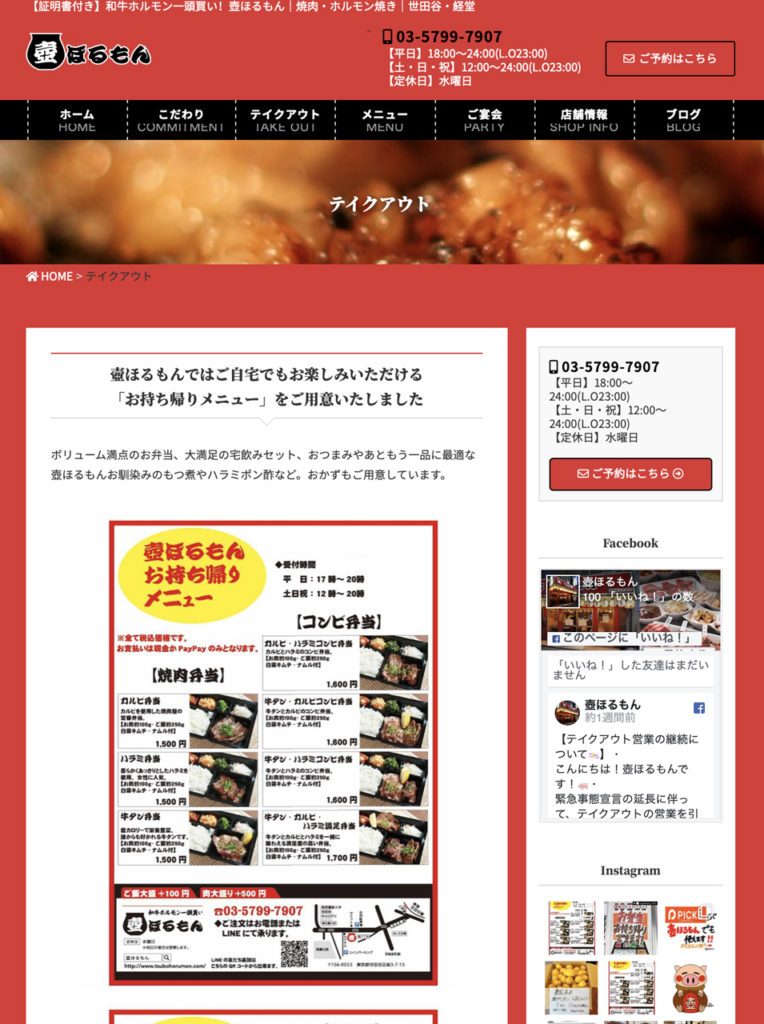764x1024 pixels.
Task: Open the お持ち帰りメニュー flyer image
Action: click(273, 752)
